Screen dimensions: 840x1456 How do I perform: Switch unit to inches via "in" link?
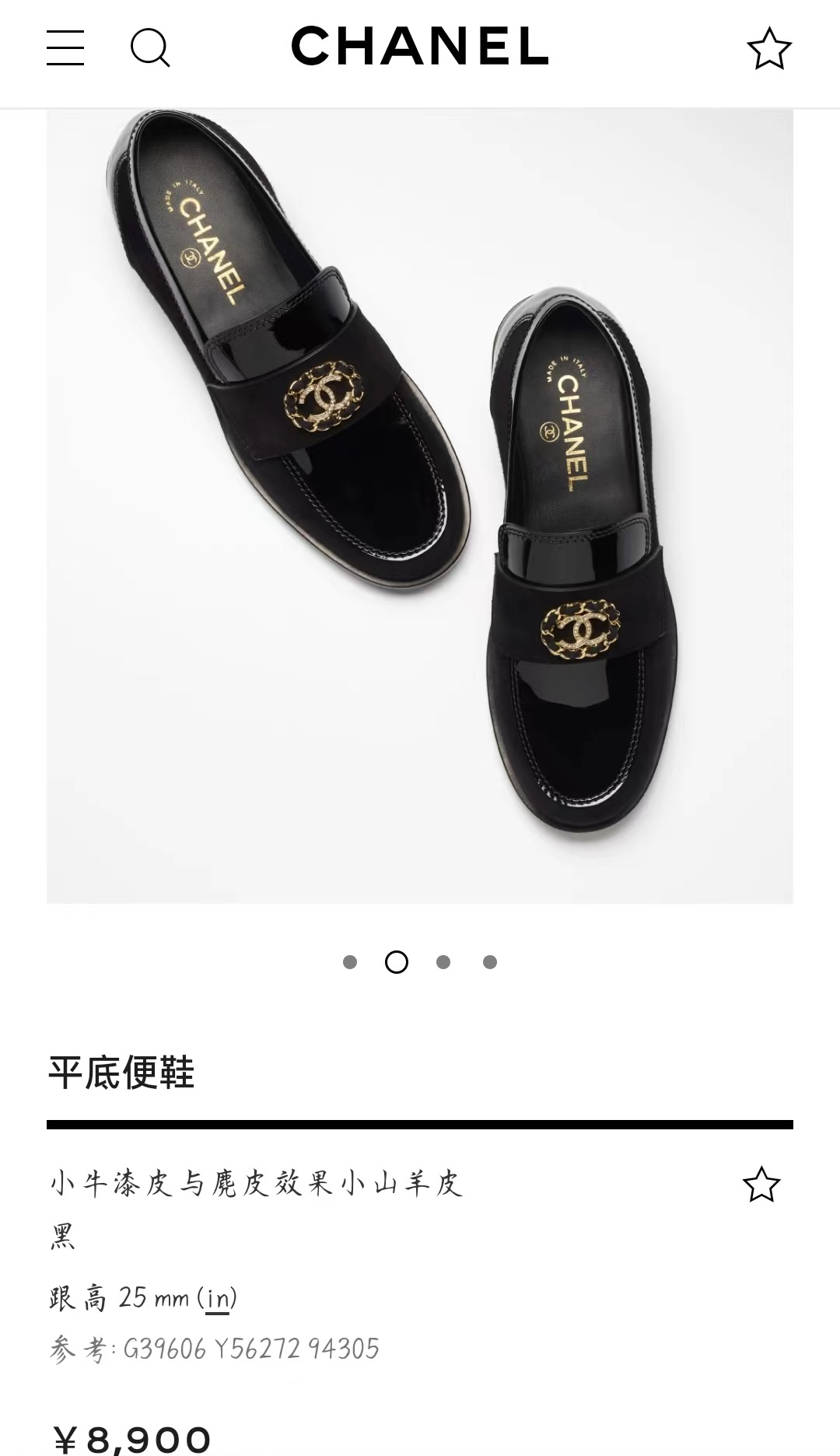(x=218, y=1298)
